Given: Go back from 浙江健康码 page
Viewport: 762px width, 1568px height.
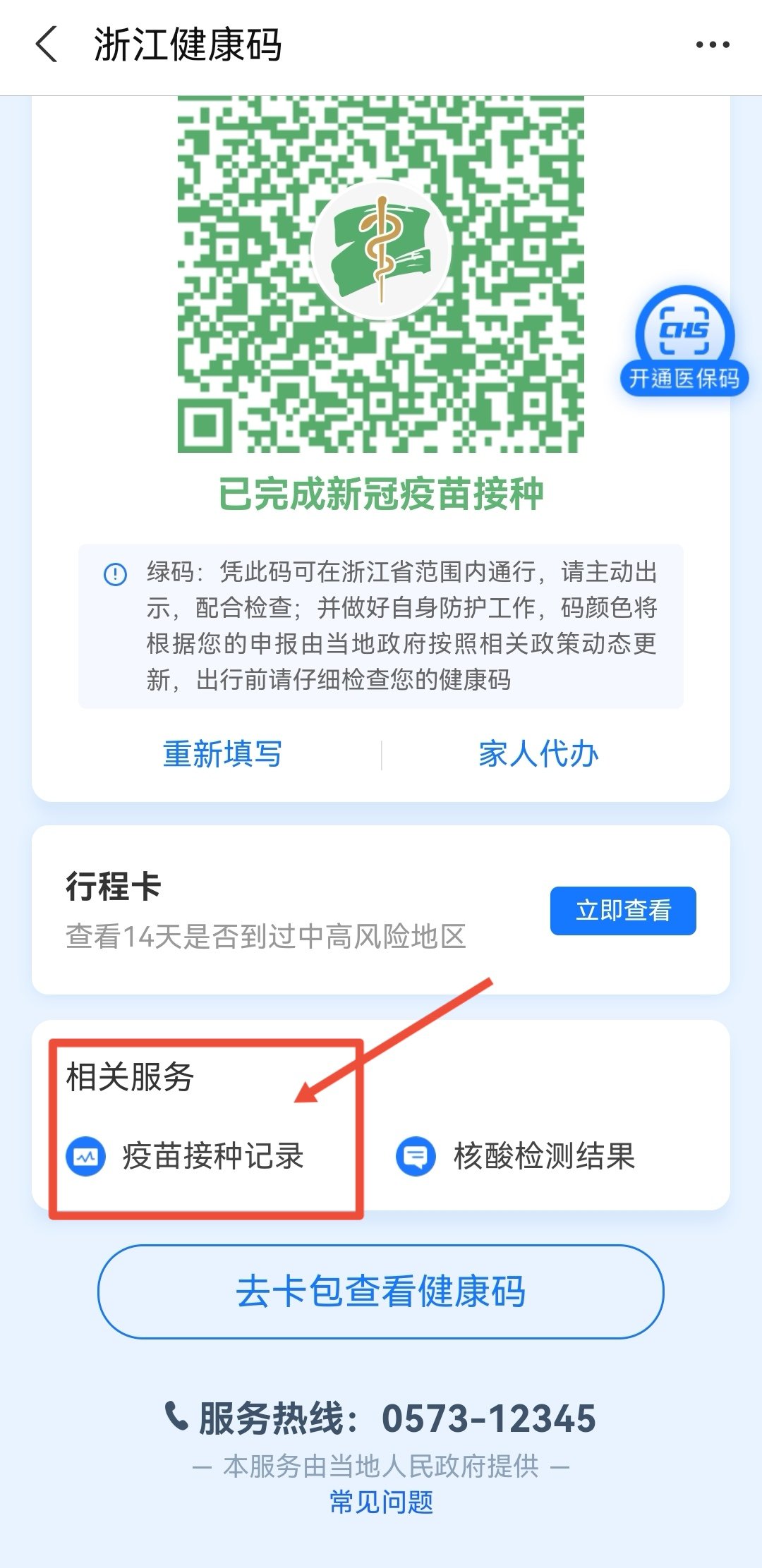Looking at the screenshot, I should tap(47, 45).
